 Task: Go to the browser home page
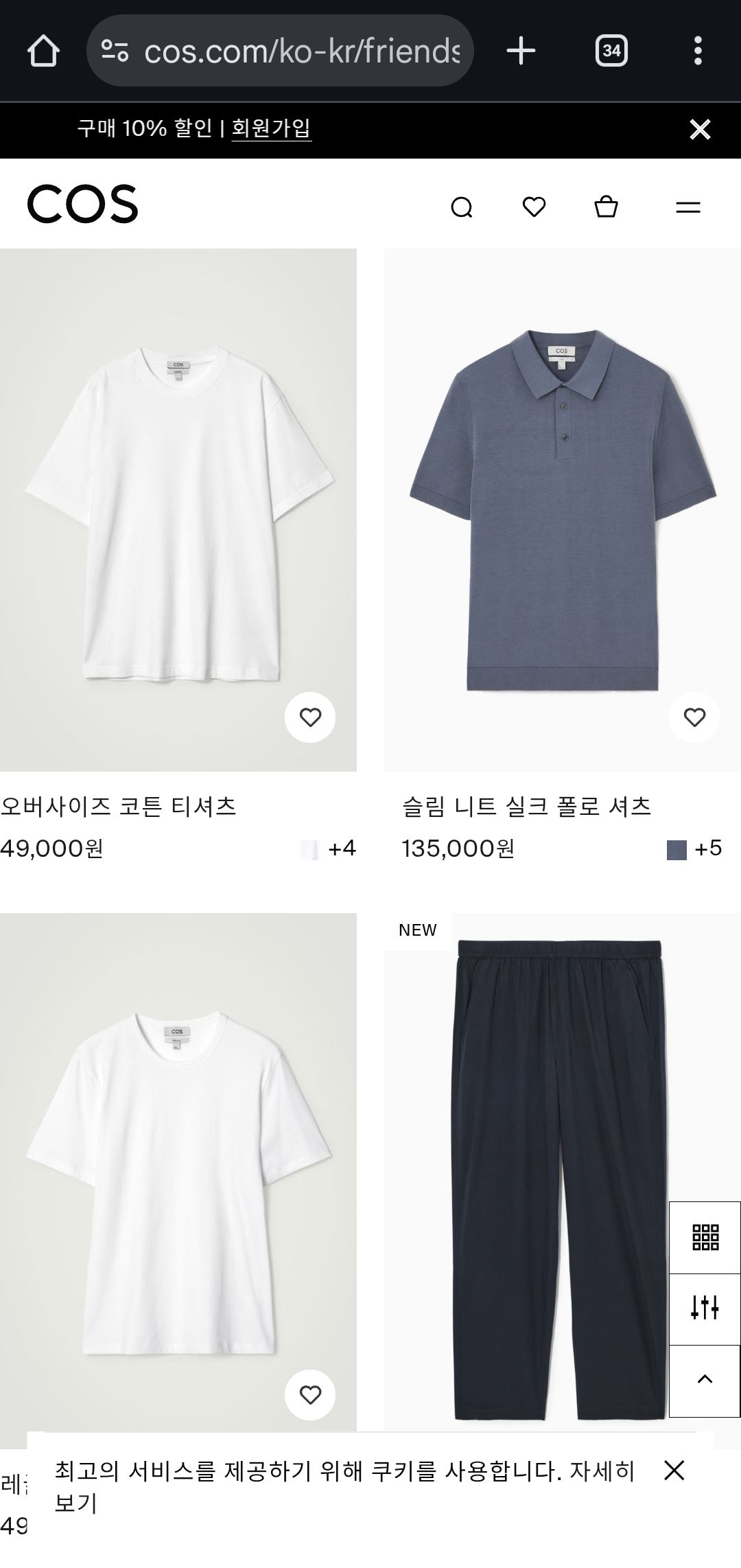coord(43,51)
